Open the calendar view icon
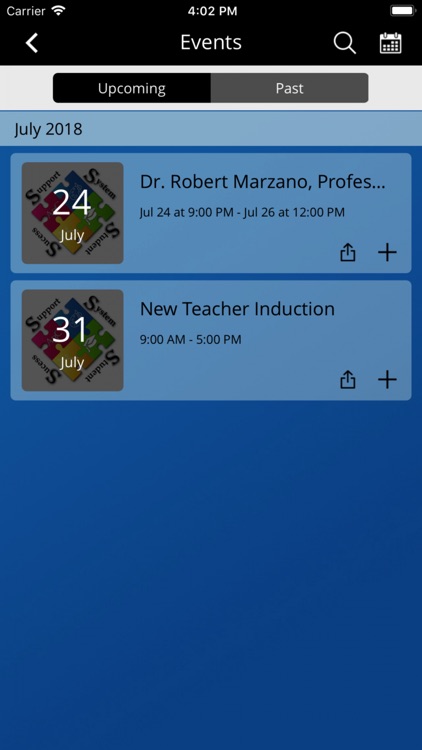This screenshot has height=750, width=422. point(390,43)
